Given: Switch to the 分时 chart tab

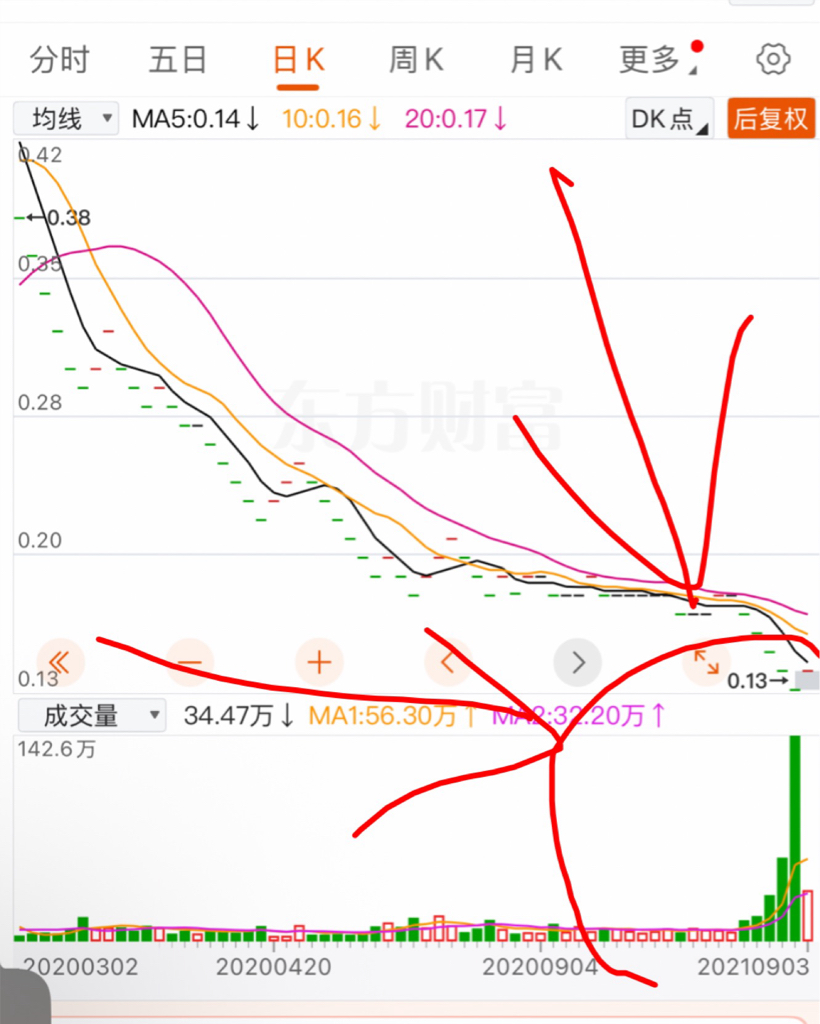Looking at the screenshot, I should click(x=59, y=60).
